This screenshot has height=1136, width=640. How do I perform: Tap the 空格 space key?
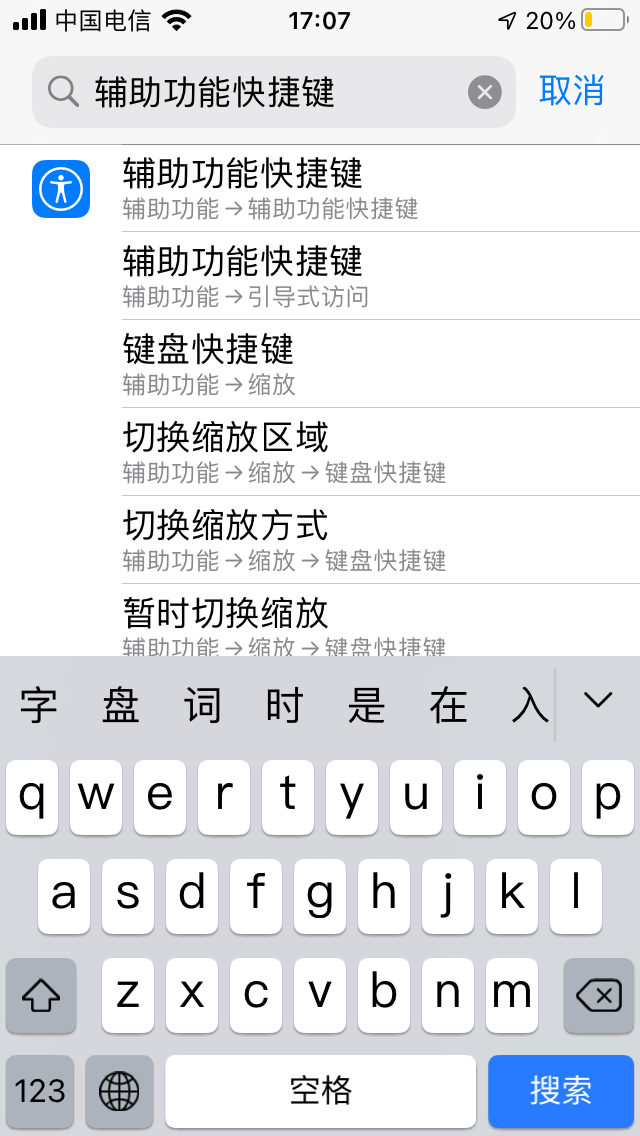320,1090
